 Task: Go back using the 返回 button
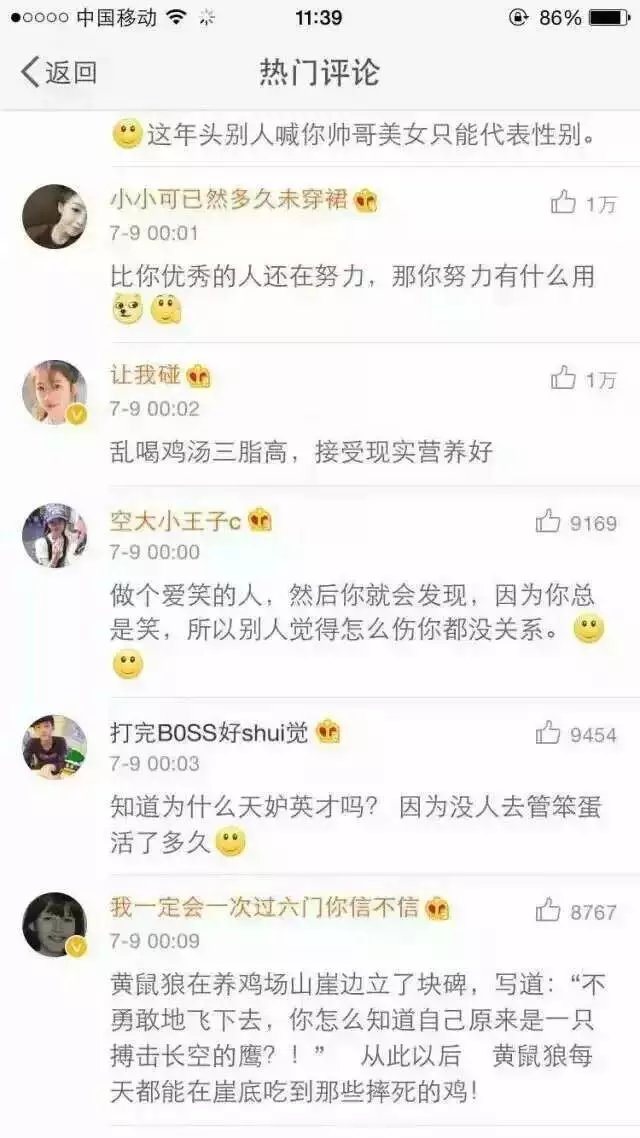pyautogui.click(x=59, y=73)
